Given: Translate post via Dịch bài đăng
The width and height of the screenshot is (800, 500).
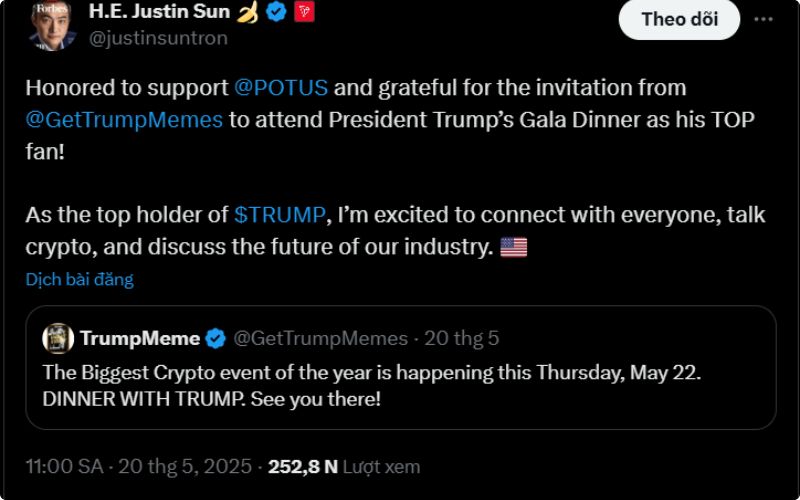Looking at the screenshot, I should (x=79, y=279).
